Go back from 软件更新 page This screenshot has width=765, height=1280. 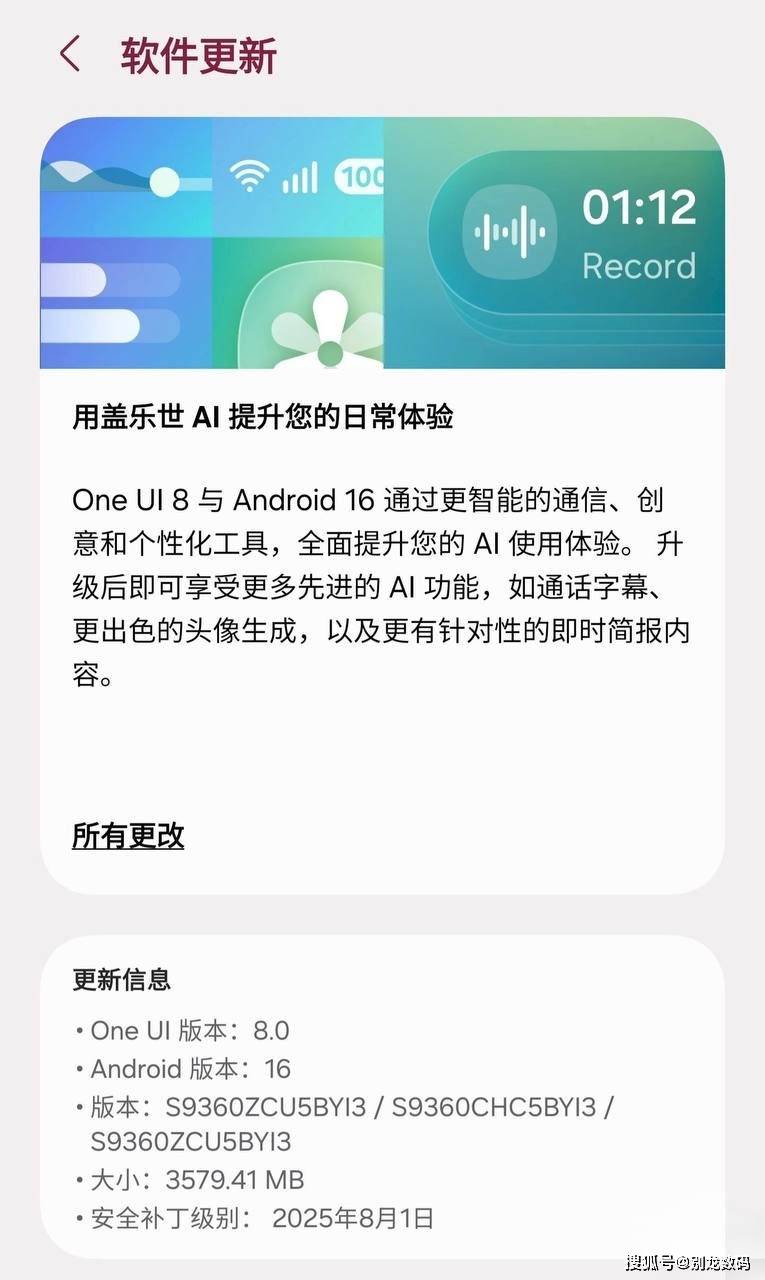(x=69, y=54)
